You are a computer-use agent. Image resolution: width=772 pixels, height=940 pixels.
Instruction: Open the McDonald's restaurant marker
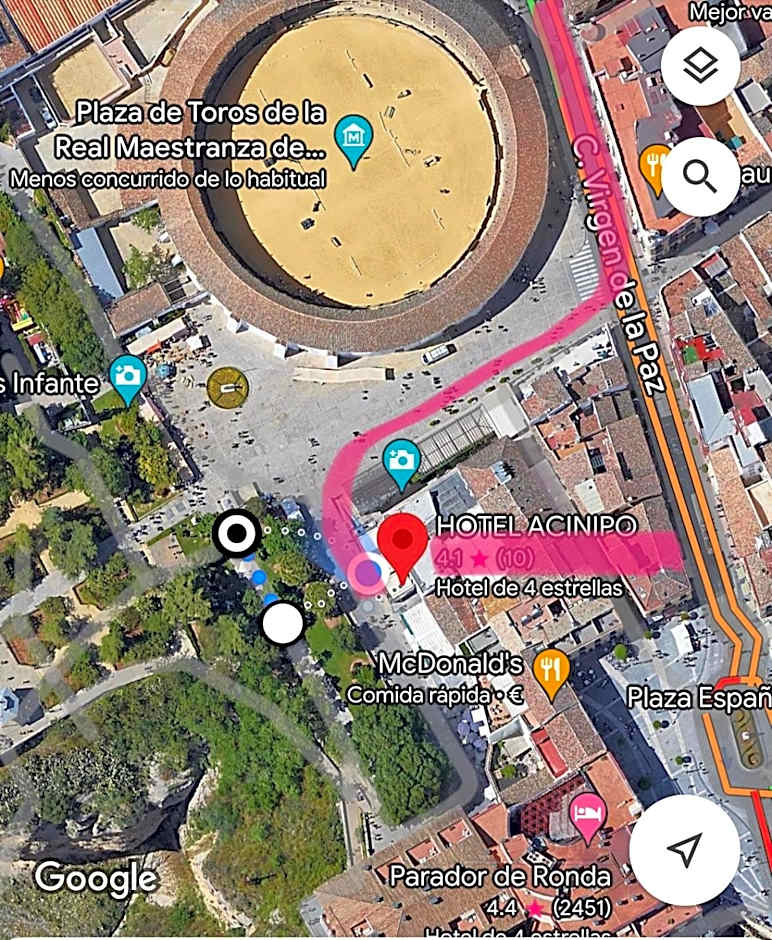(550, 670)
